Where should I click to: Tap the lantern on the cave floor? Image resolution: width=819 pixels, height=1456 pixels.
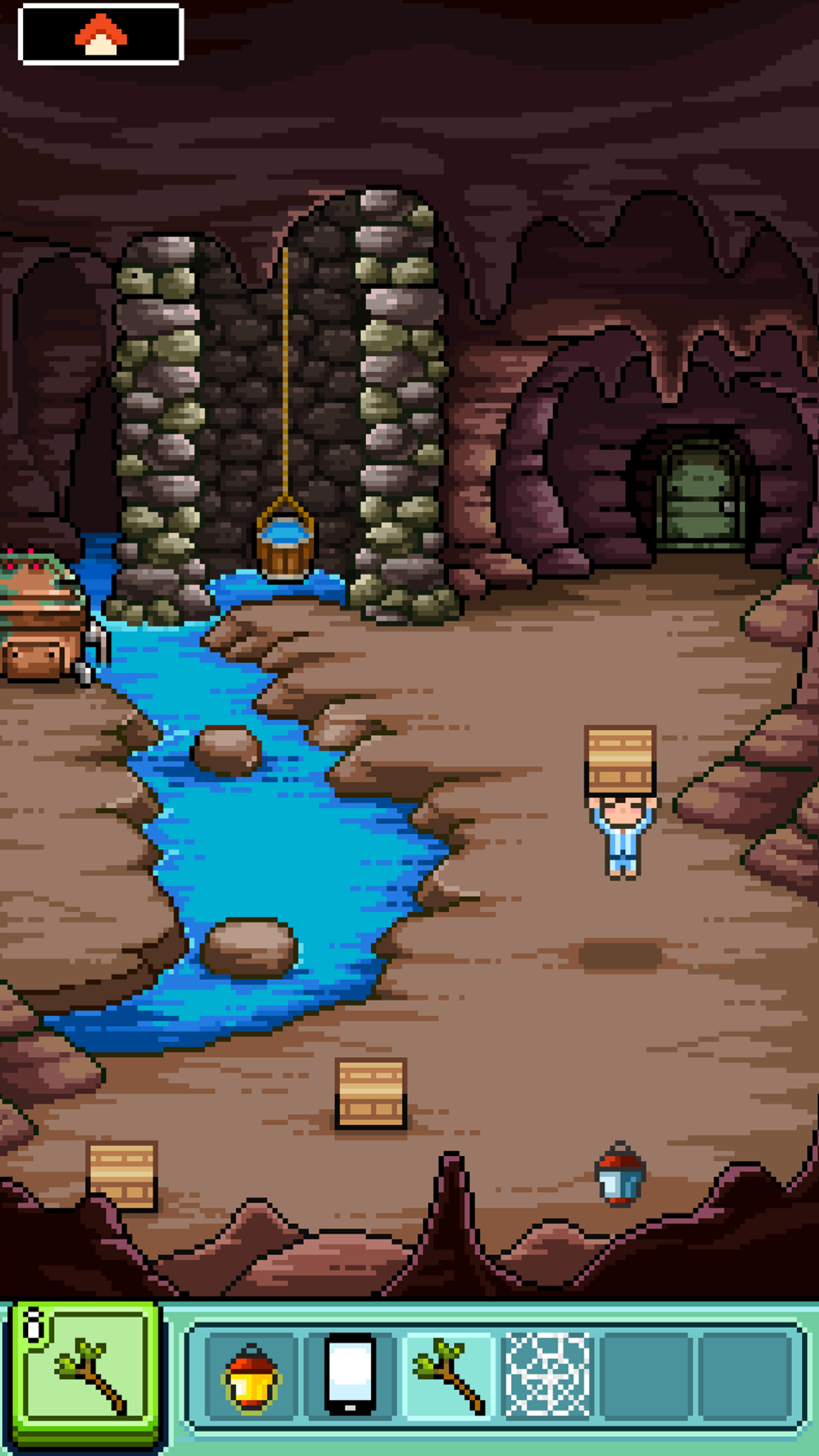pos(619,1175)
